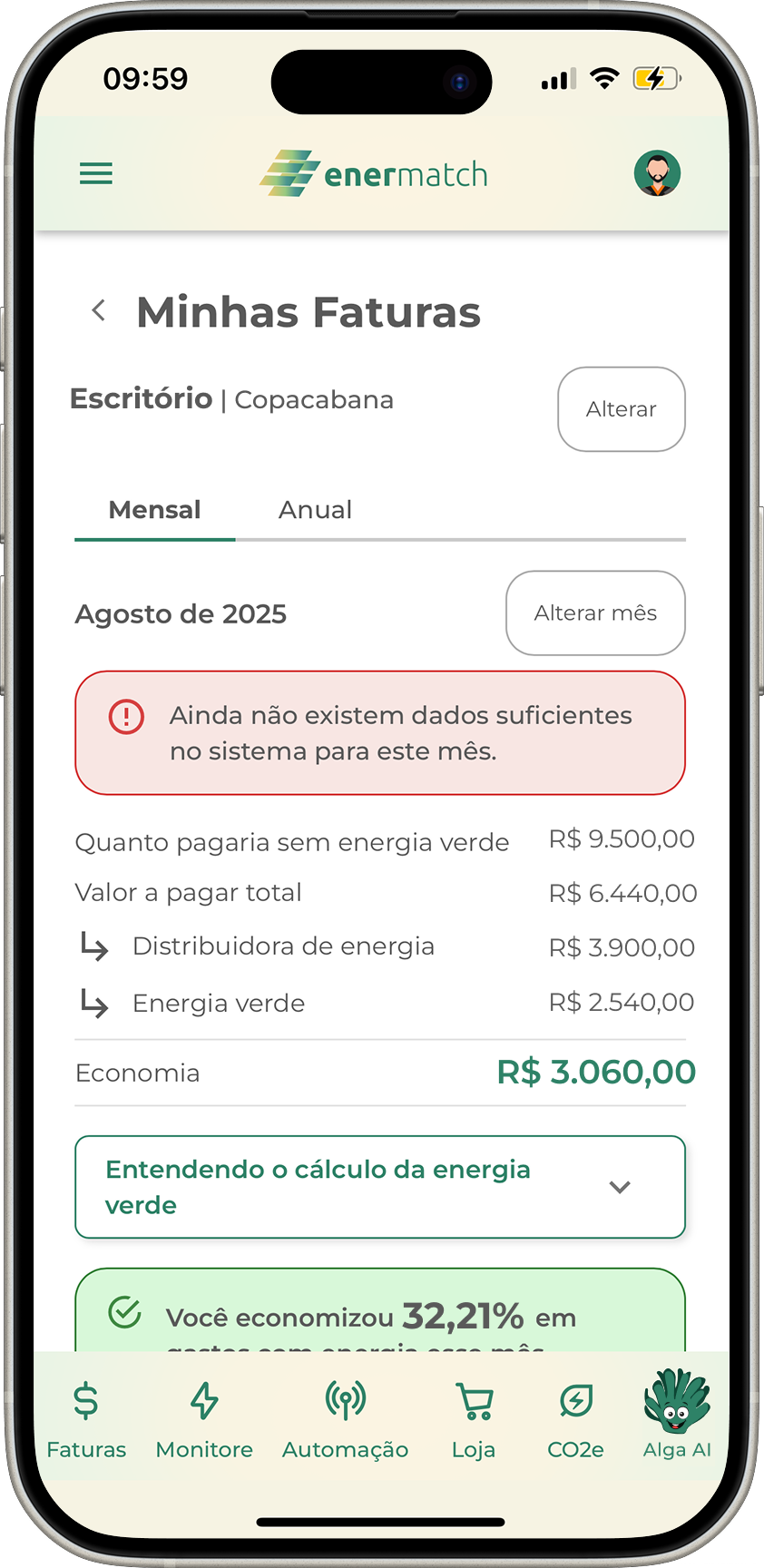Image resolution: width=764 pixels, height=1568 pixels.
Task: Open the Automação section
Action: pyautogui.click(x=345, y=1419)
